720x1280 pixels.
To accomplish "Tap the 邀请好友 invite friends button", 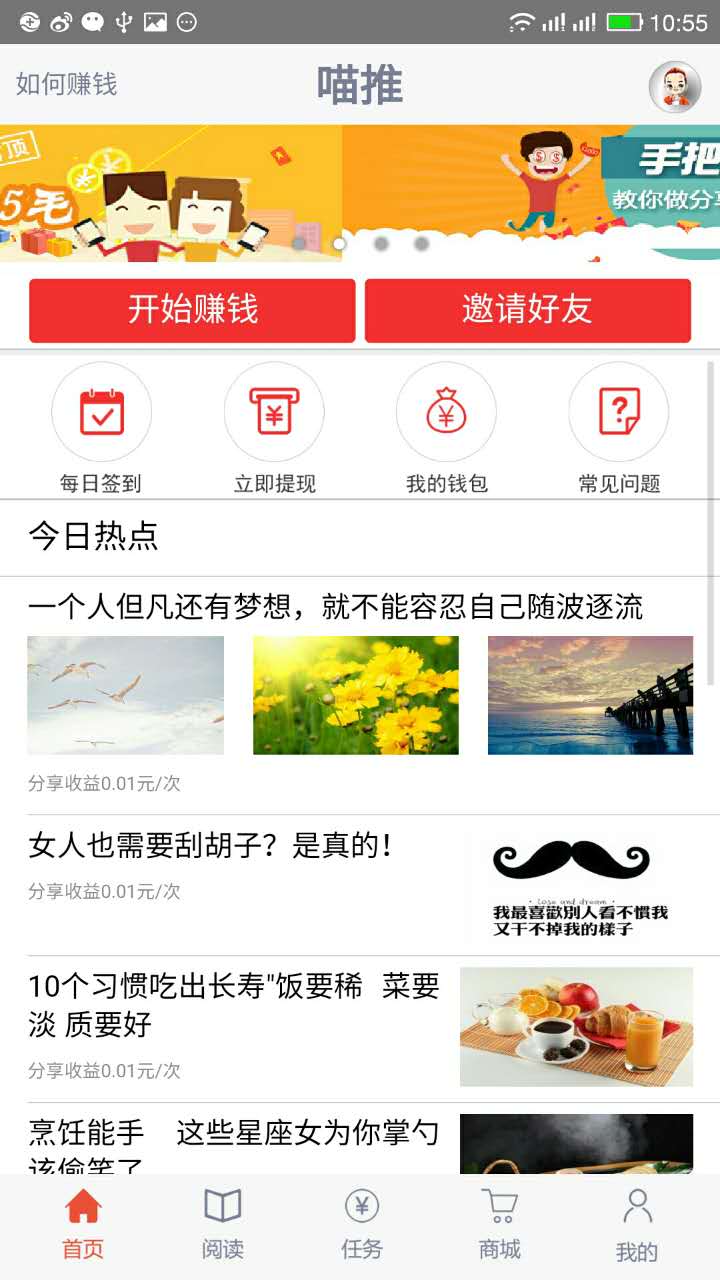I will (x=527, y=311).
